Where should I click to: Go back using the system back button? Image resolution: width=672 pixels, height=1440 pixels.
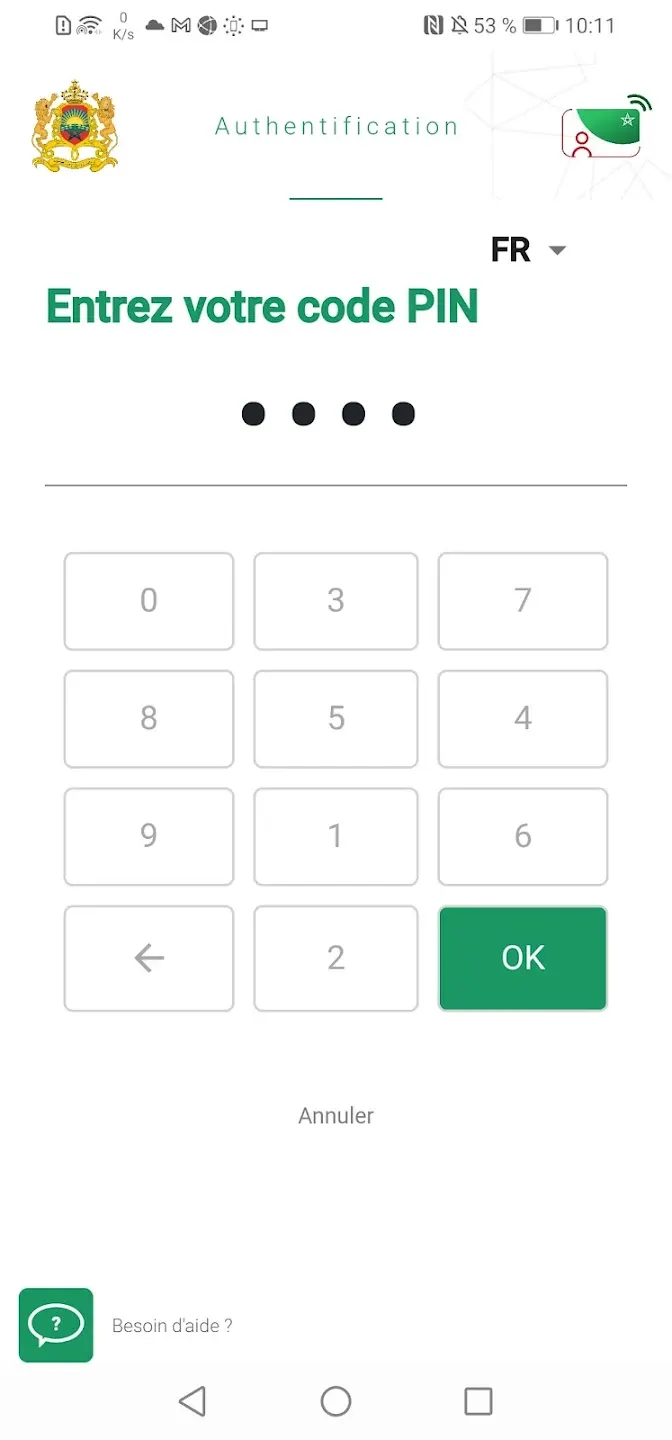click(192, 1401)
